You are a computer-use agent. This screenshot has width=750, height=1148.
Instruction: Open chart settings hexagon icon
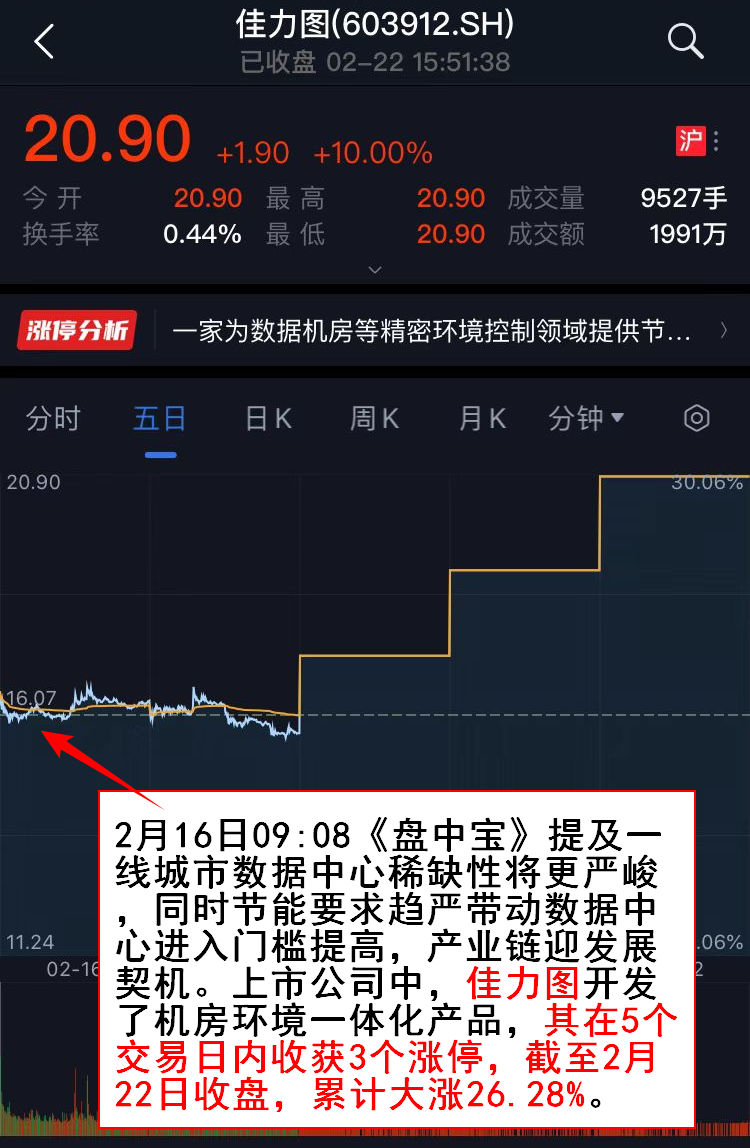pos(696,418)
